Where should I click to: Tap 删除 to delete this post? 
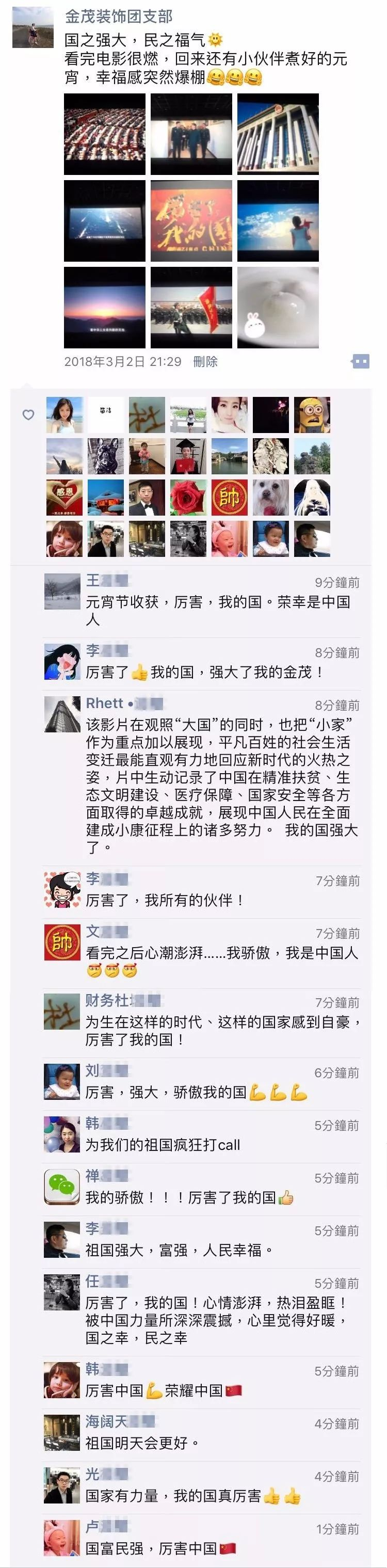[205, 362]
